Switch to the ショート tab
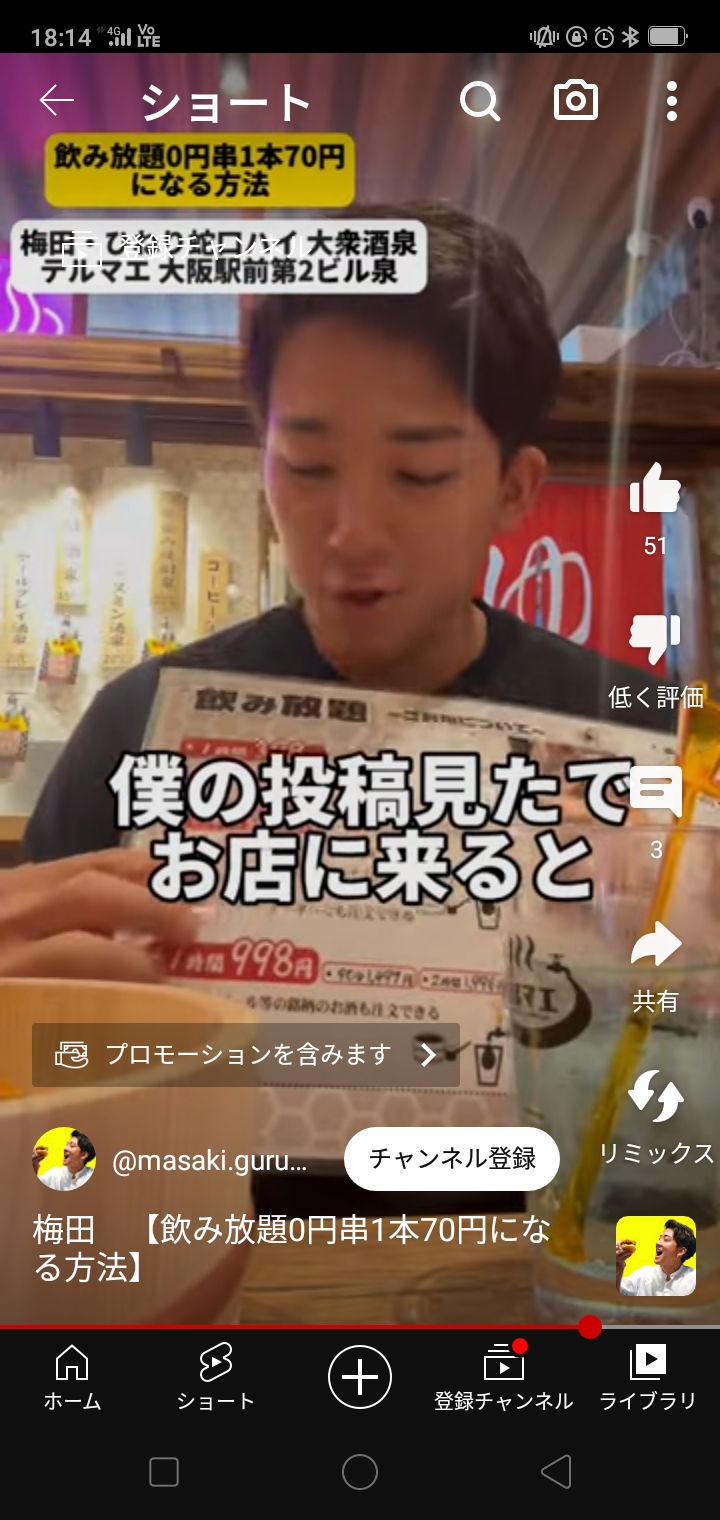The height and width of the screenshot is (1520, 720). point(216,1377)
